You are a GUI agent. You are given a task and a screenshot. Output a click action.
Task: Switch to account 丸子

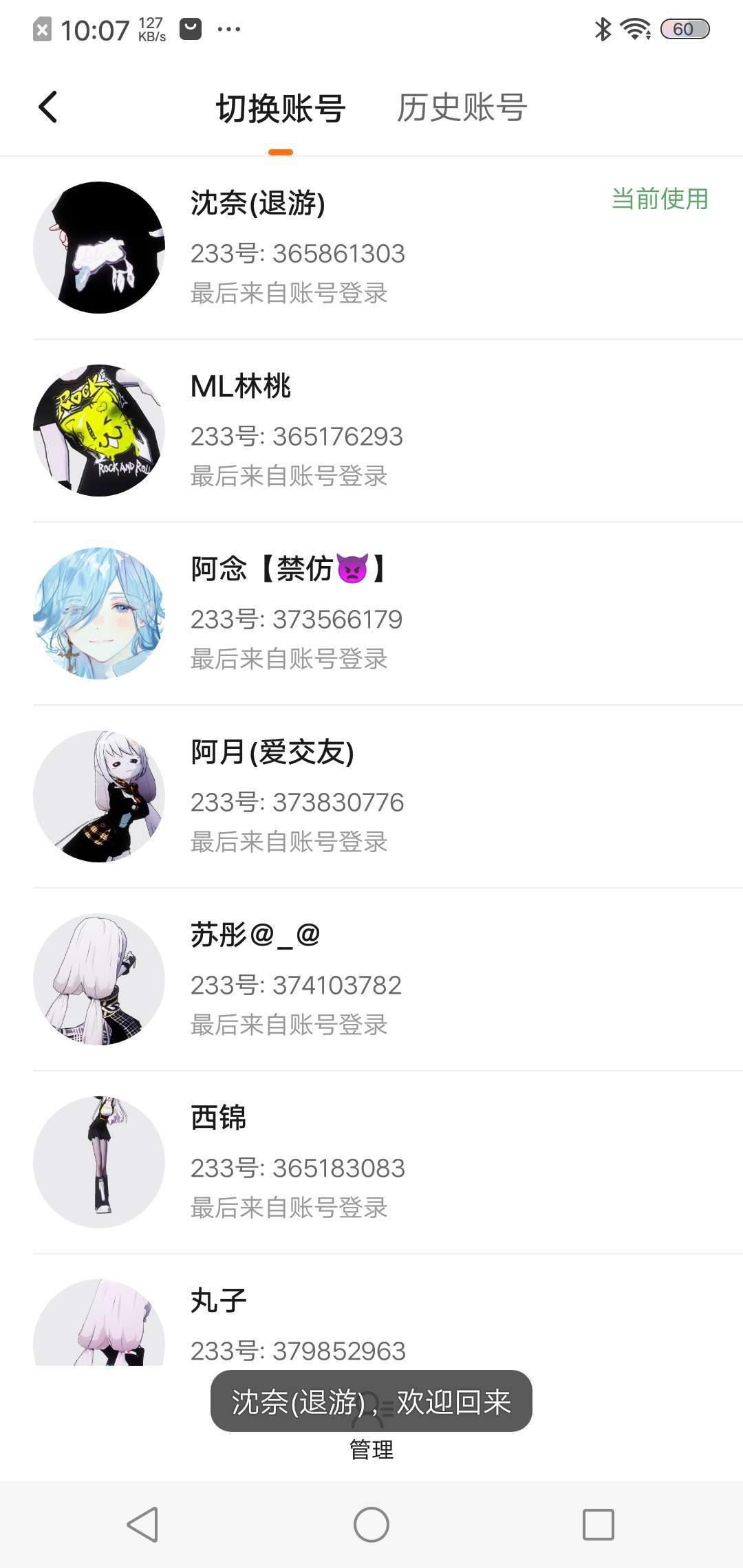click(x=371, y=1311)
